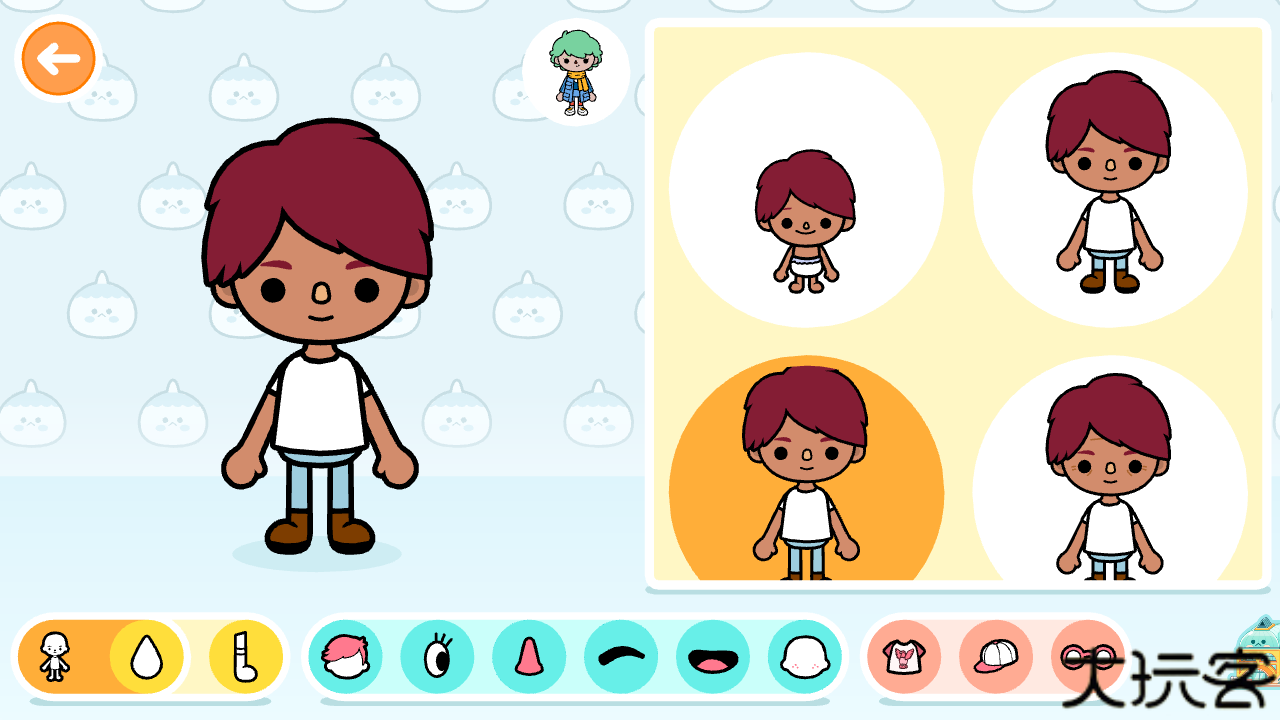Open the green-haired character preview

pyautogui.click(x=576, y=72)
